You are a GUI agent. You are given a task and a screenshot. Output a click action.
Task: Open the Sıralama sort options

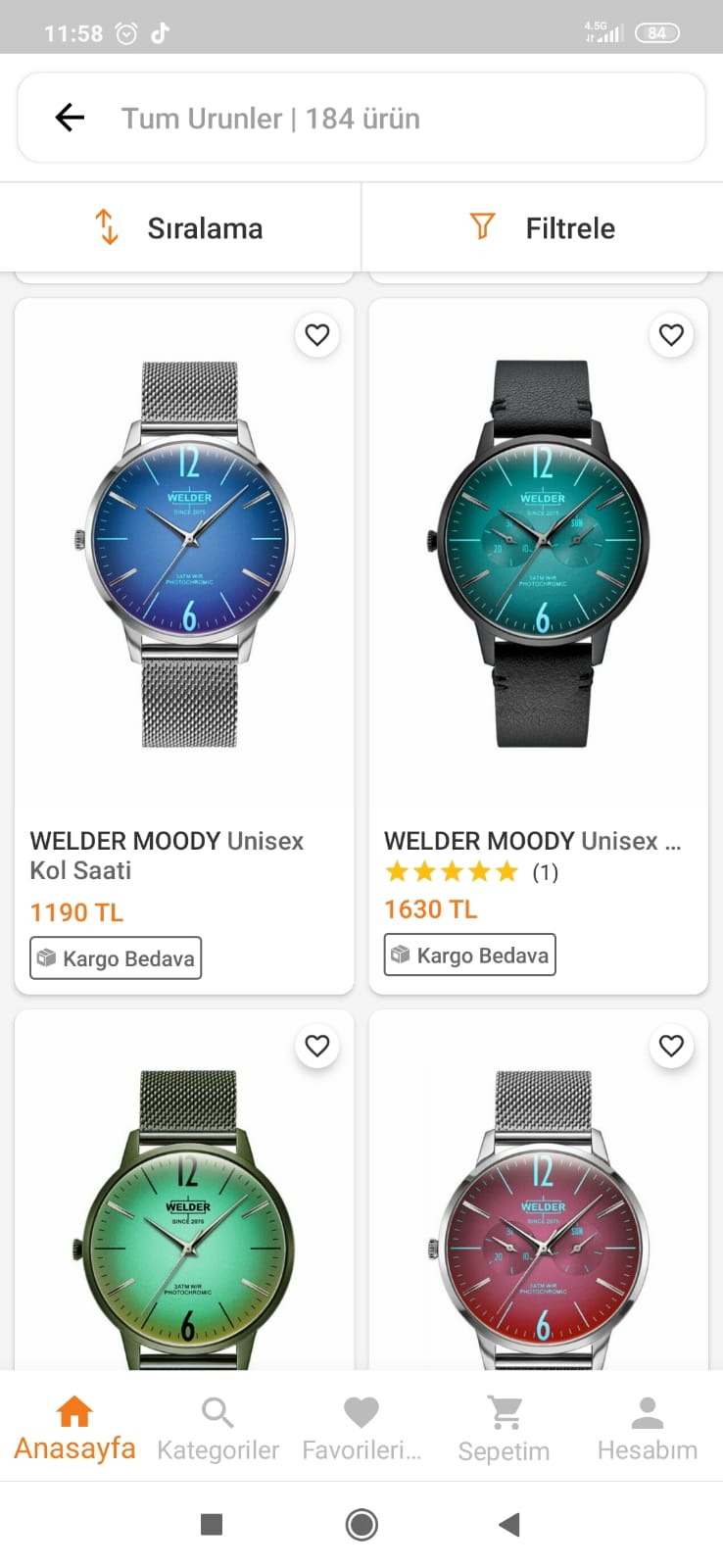pyautogui.click(x=180, y=228)
